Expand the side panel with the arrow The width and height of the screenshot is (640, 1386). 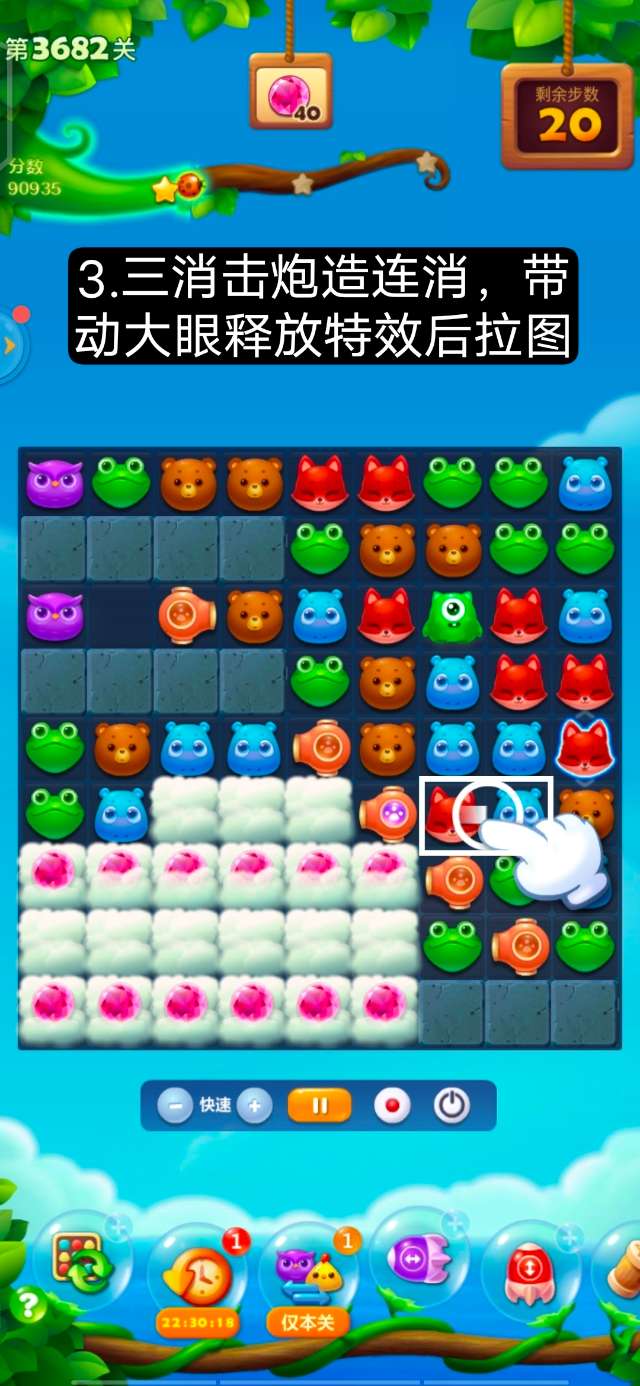10,346
